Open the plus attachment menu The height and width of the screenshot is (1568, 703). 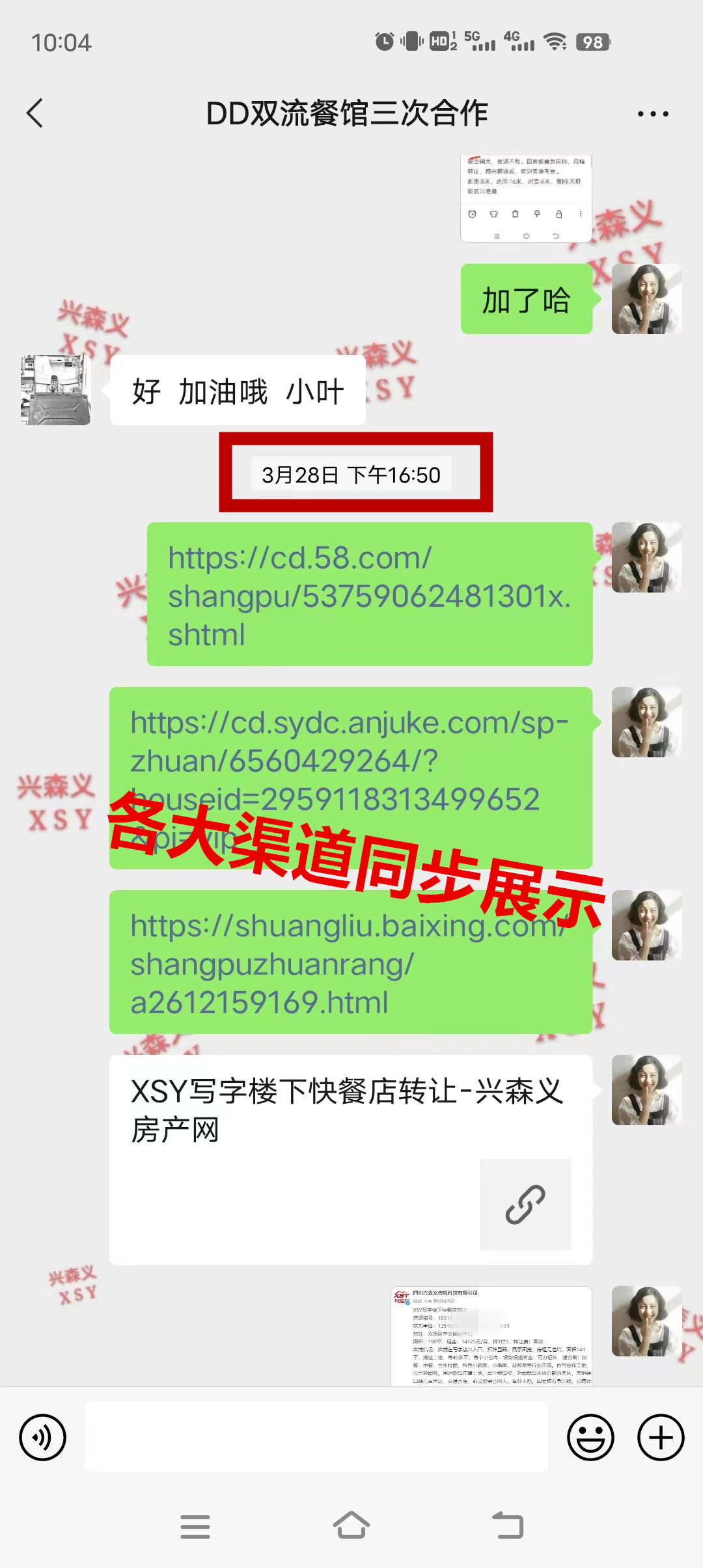[661, 1437]
